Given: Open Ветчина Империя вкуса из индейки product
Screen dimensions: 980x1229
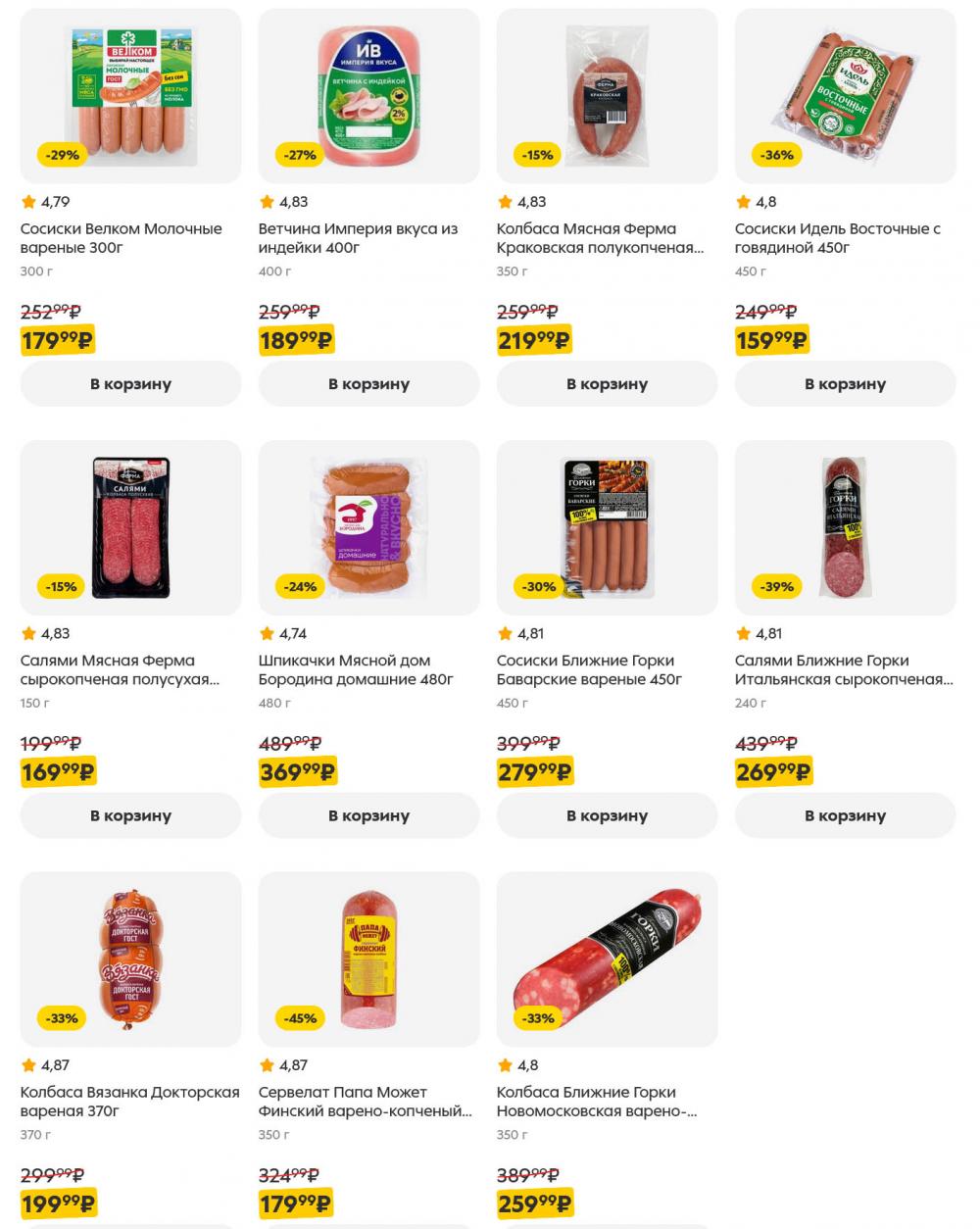Looking at the screenshot, I should (x=358, y=238).
